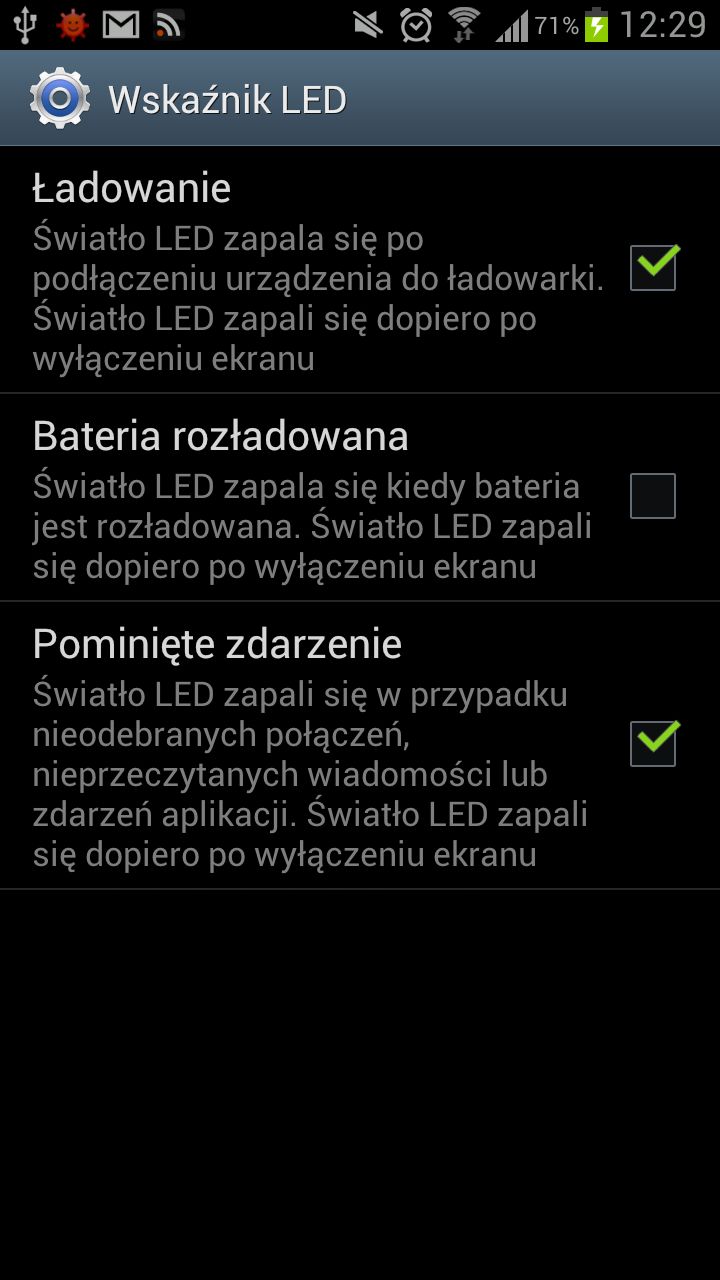Tap the Wskaźnik LED title bar
The image size is (720, 1280).
point(230,98)
